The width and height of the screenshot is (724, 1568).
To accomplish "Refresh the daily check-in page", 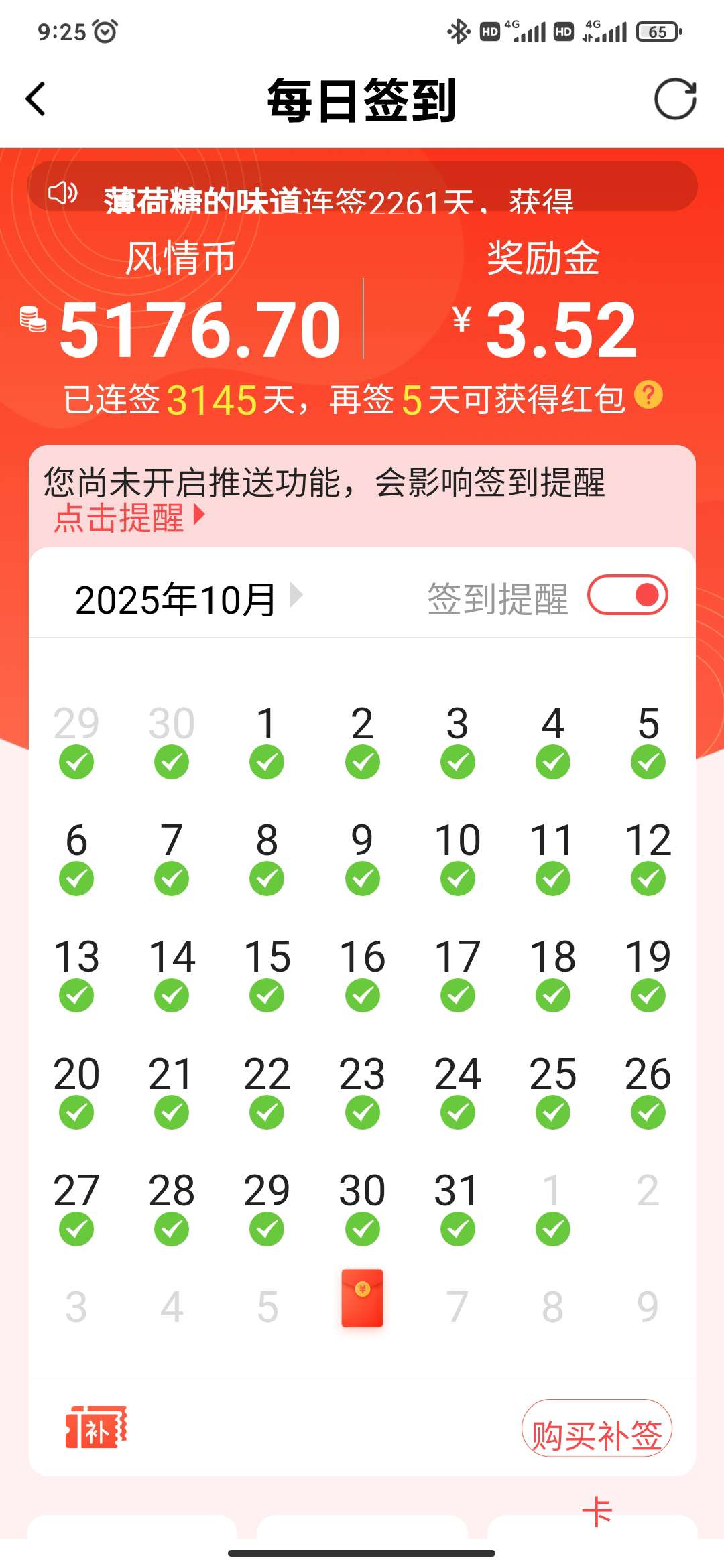I will [675, 99].
